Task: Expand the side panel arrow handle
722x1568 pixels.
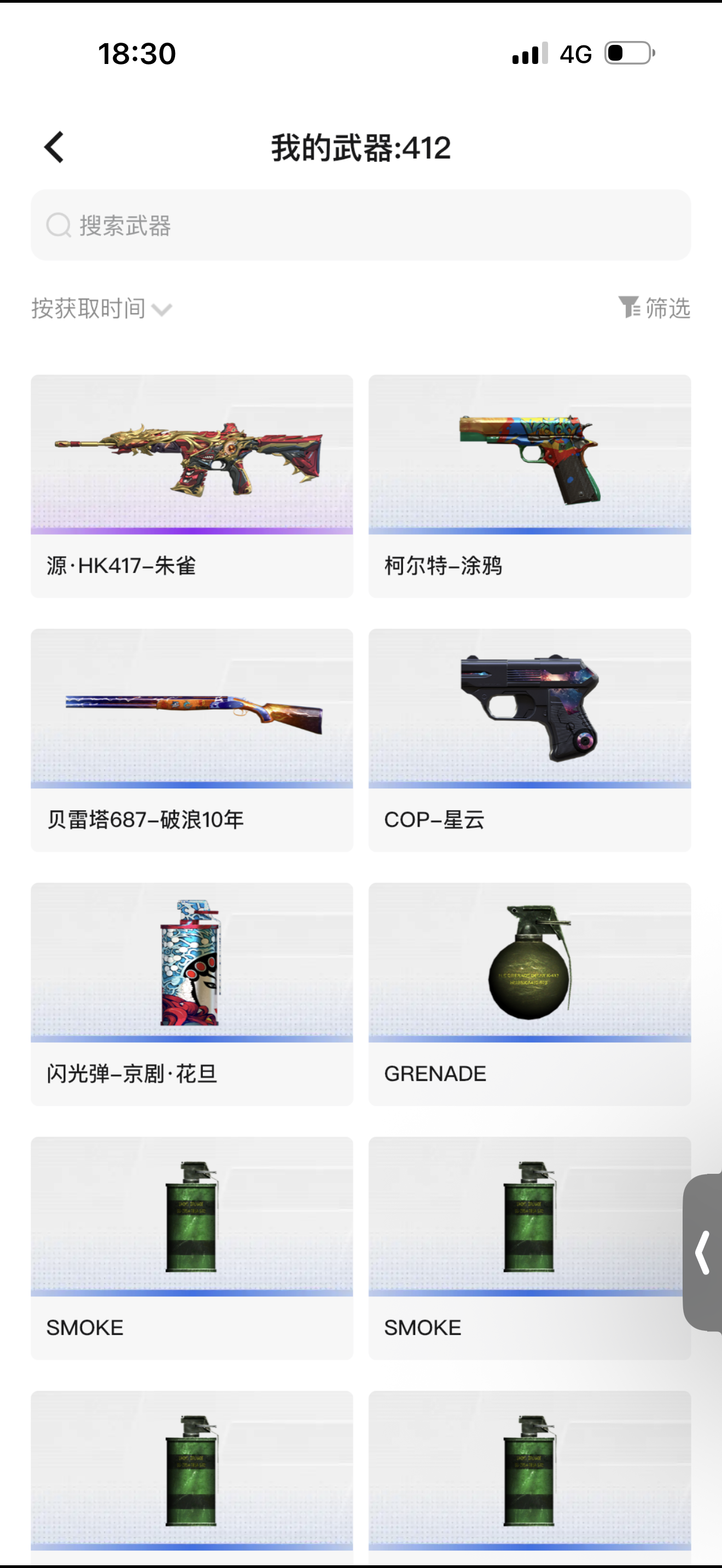Action: click(x=703, y=1252)
